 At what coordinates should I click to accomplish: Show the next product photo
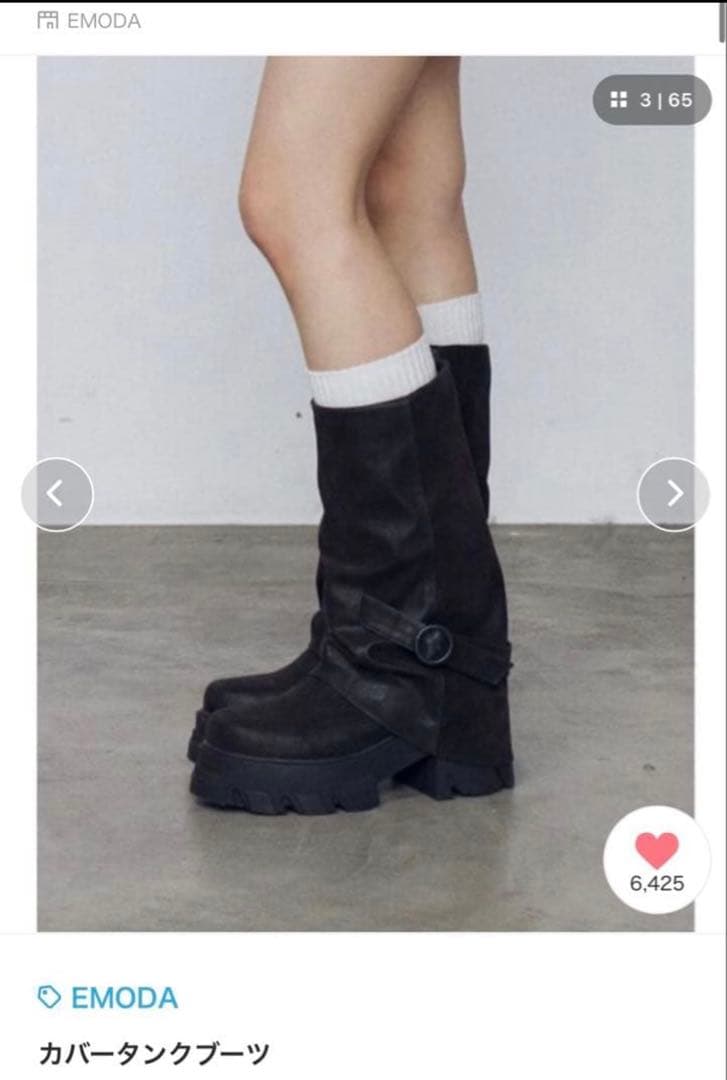click(673, 494)
